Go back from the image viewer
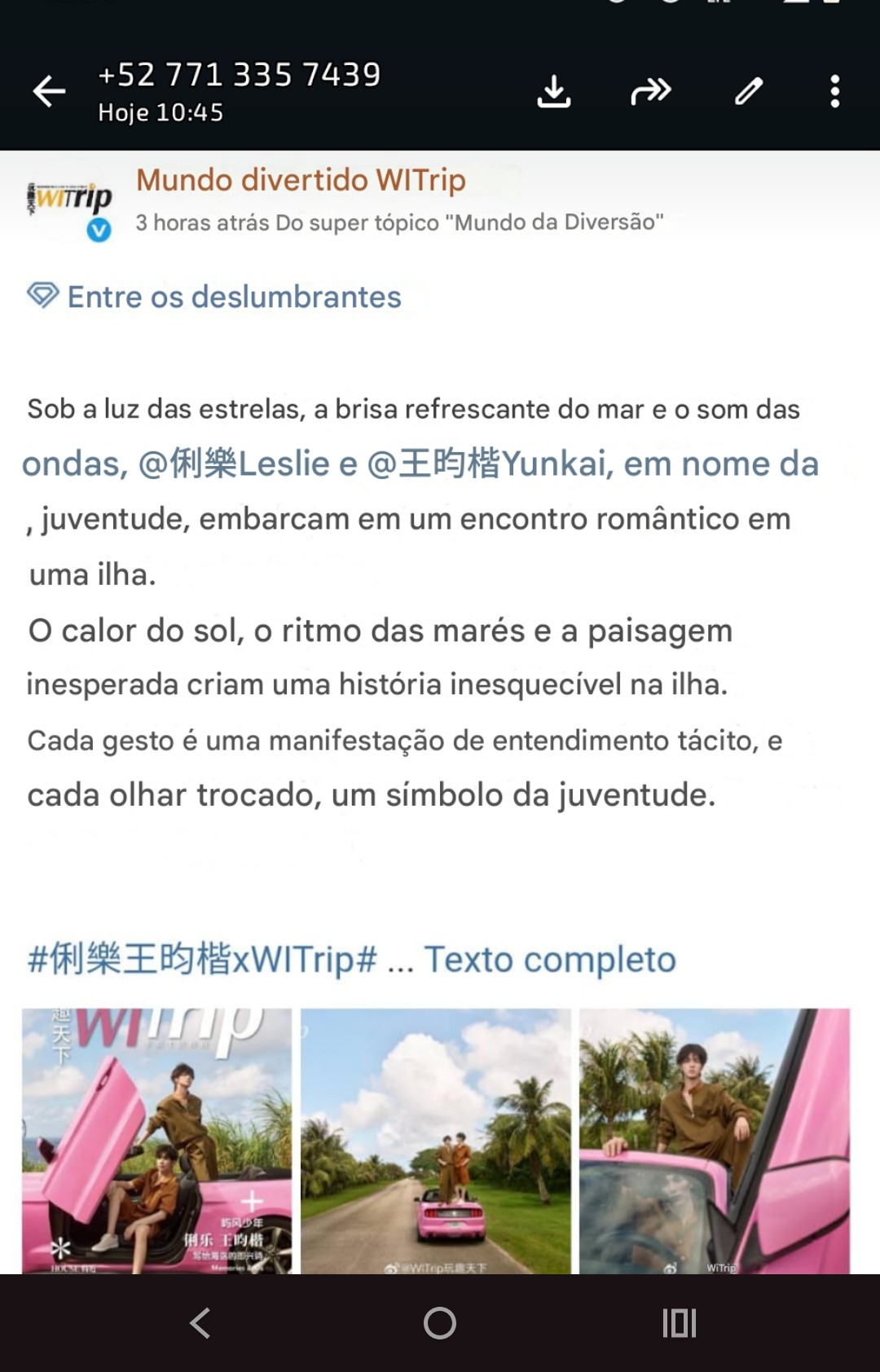This screenshot has width=880, height=1372. click(49, 91)
